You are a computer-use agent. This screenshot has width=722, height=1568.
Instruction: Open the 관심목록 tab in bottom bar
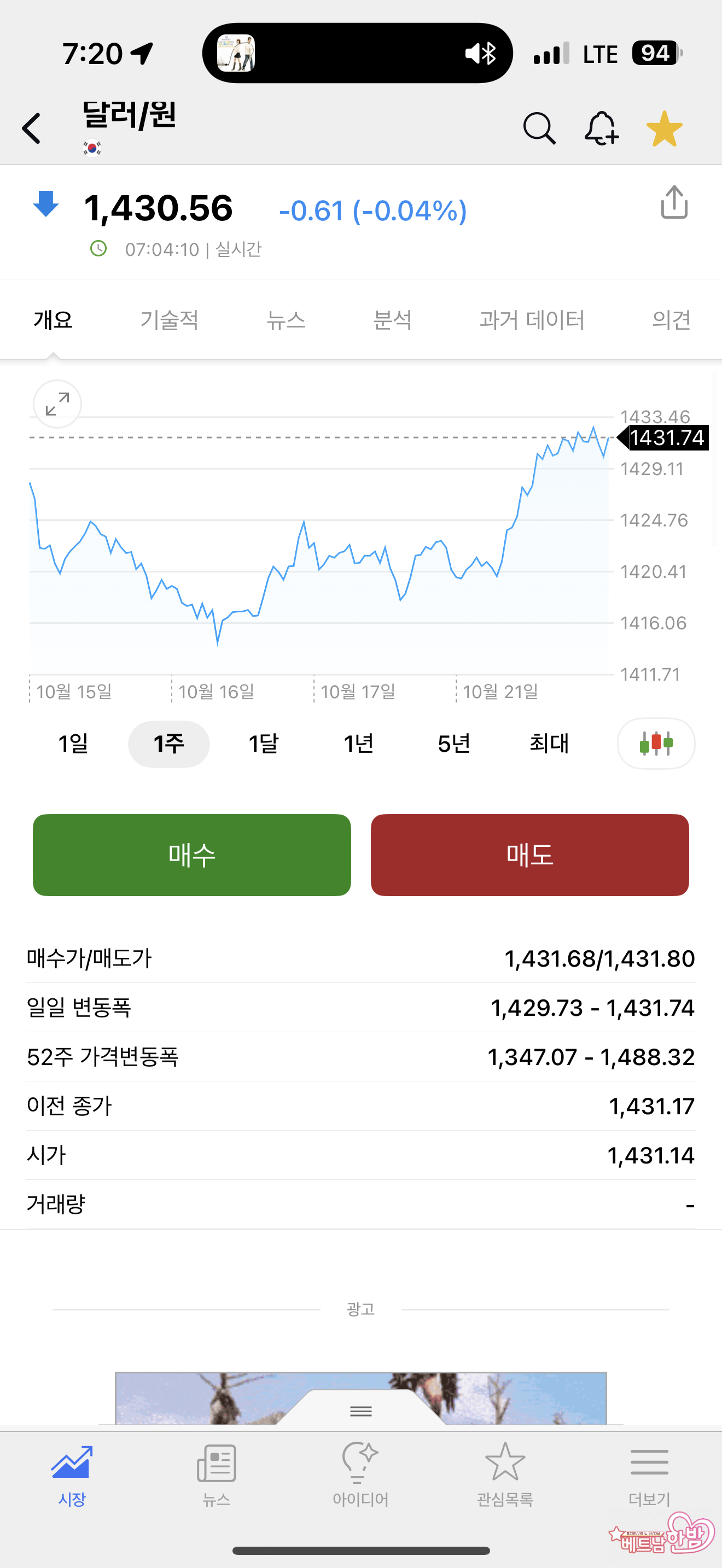point(505,1473)
